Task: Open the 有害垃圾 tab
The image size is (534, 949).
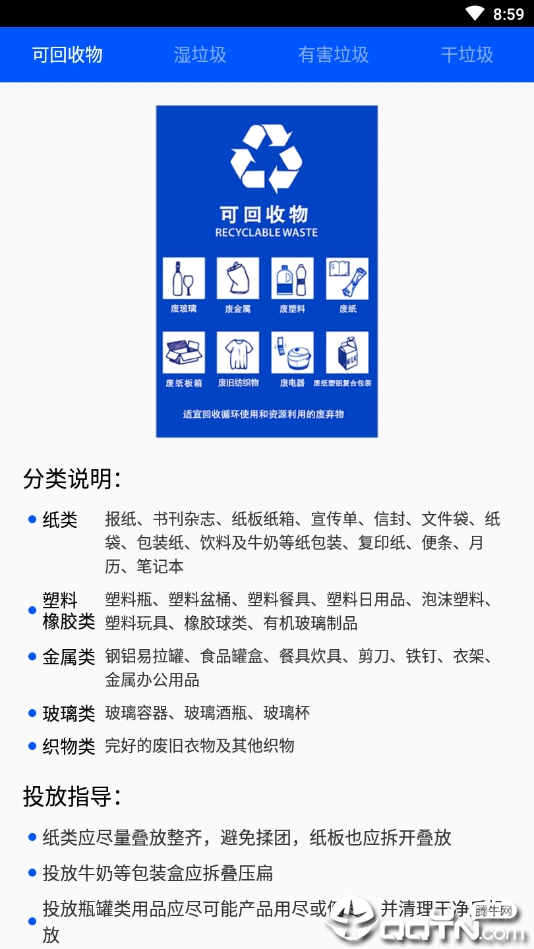Action: pos(334,55)
